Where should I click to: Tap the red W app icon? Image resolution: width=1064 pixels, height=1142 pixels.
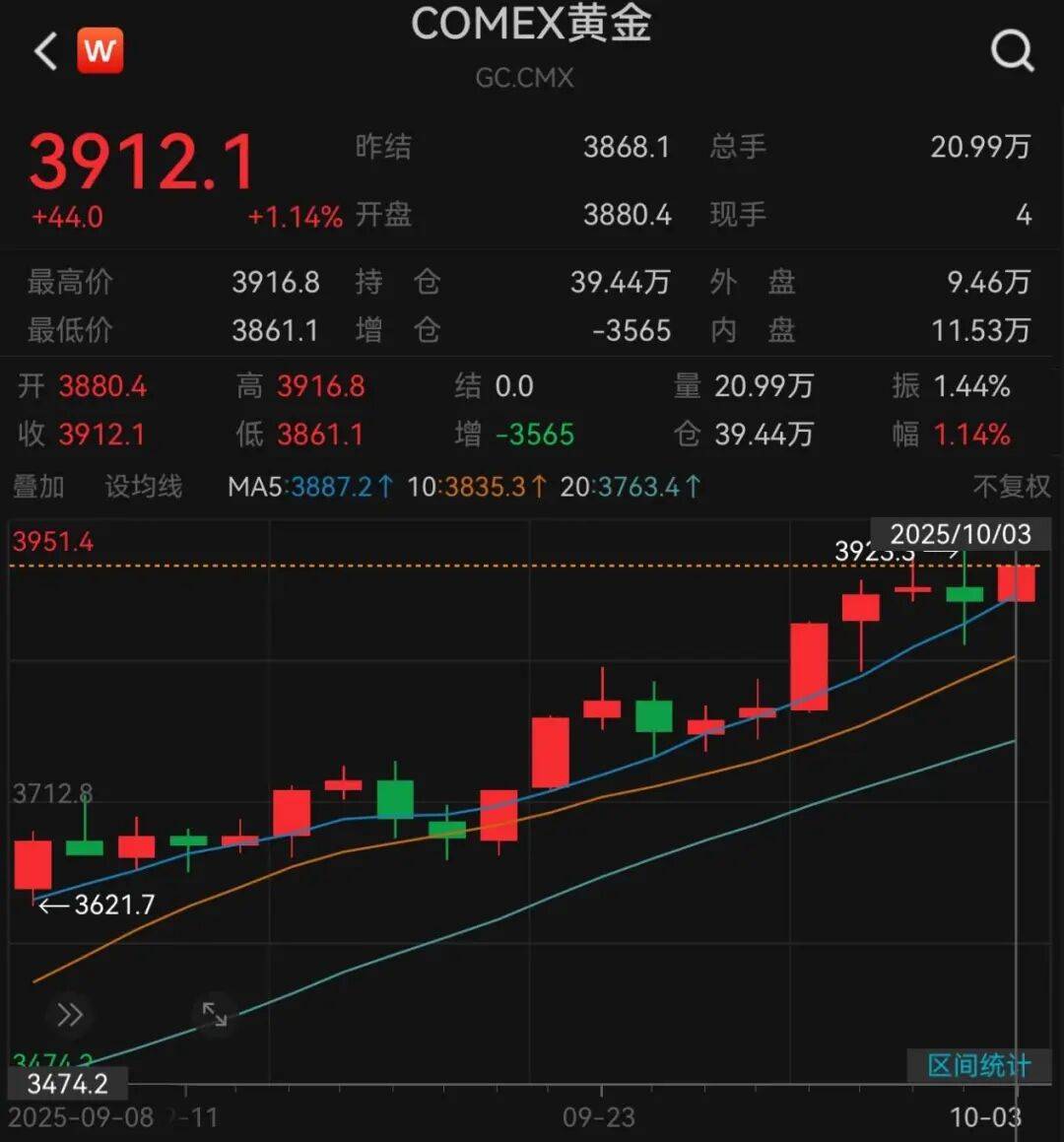point(100,50)
